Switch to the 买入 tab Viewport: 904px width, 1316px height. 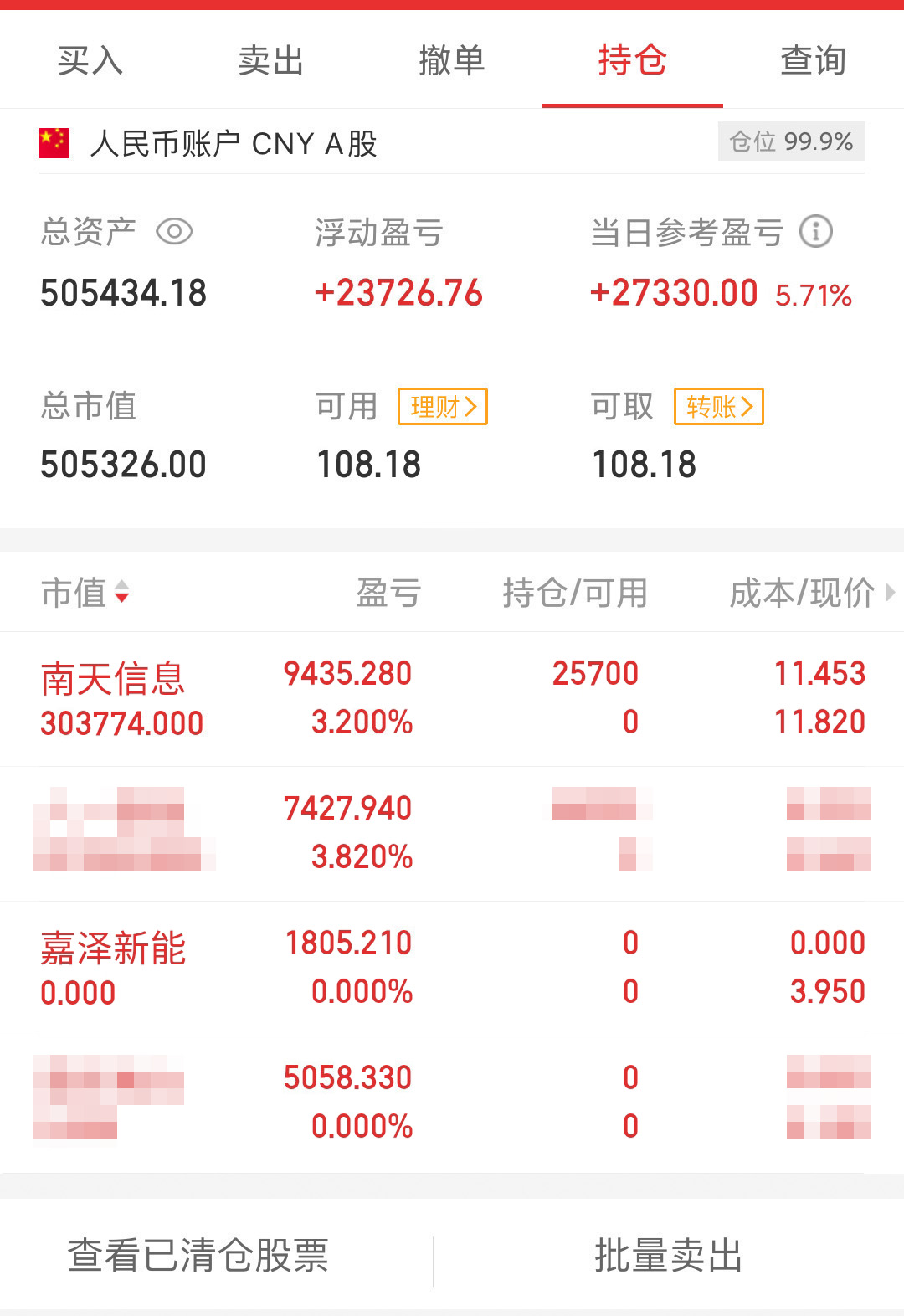point(89,60)
